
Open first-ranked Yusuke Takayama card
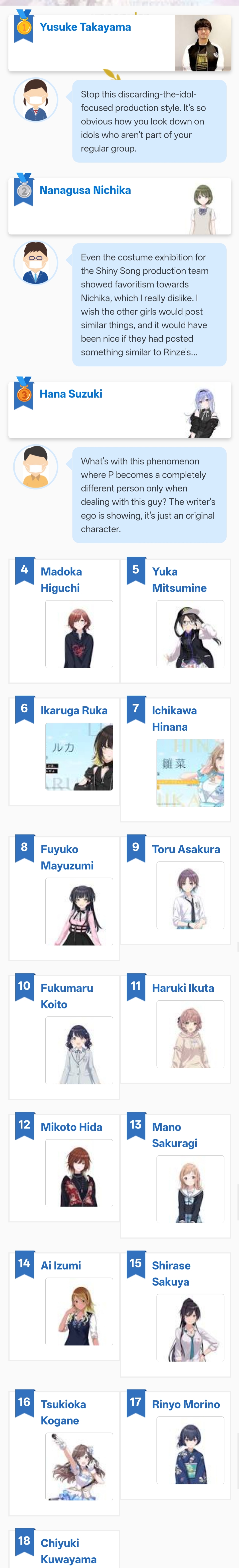(x=120, y=43)
